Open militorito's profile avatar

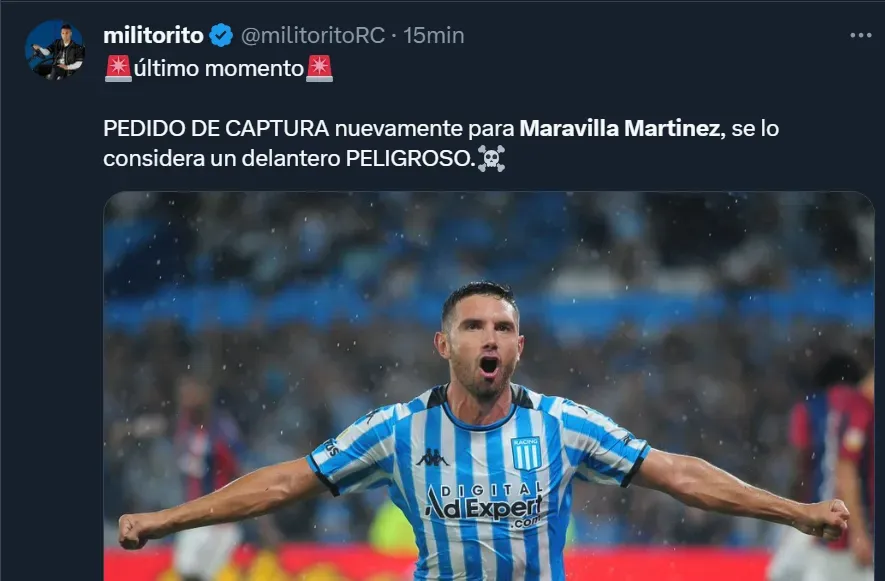[x=55, y=49]
